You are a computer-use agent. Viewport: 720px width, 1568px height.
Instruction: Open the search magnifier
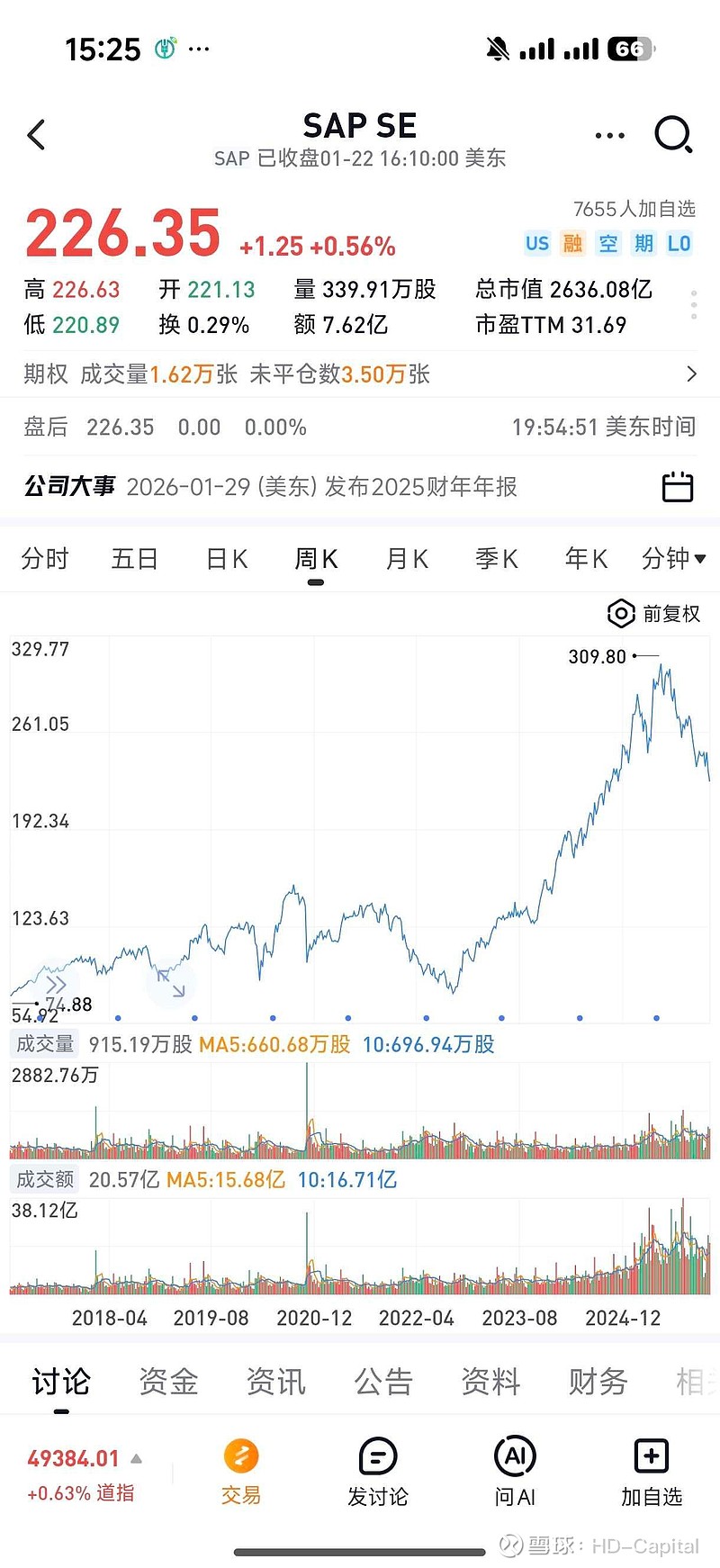[673, 136]
